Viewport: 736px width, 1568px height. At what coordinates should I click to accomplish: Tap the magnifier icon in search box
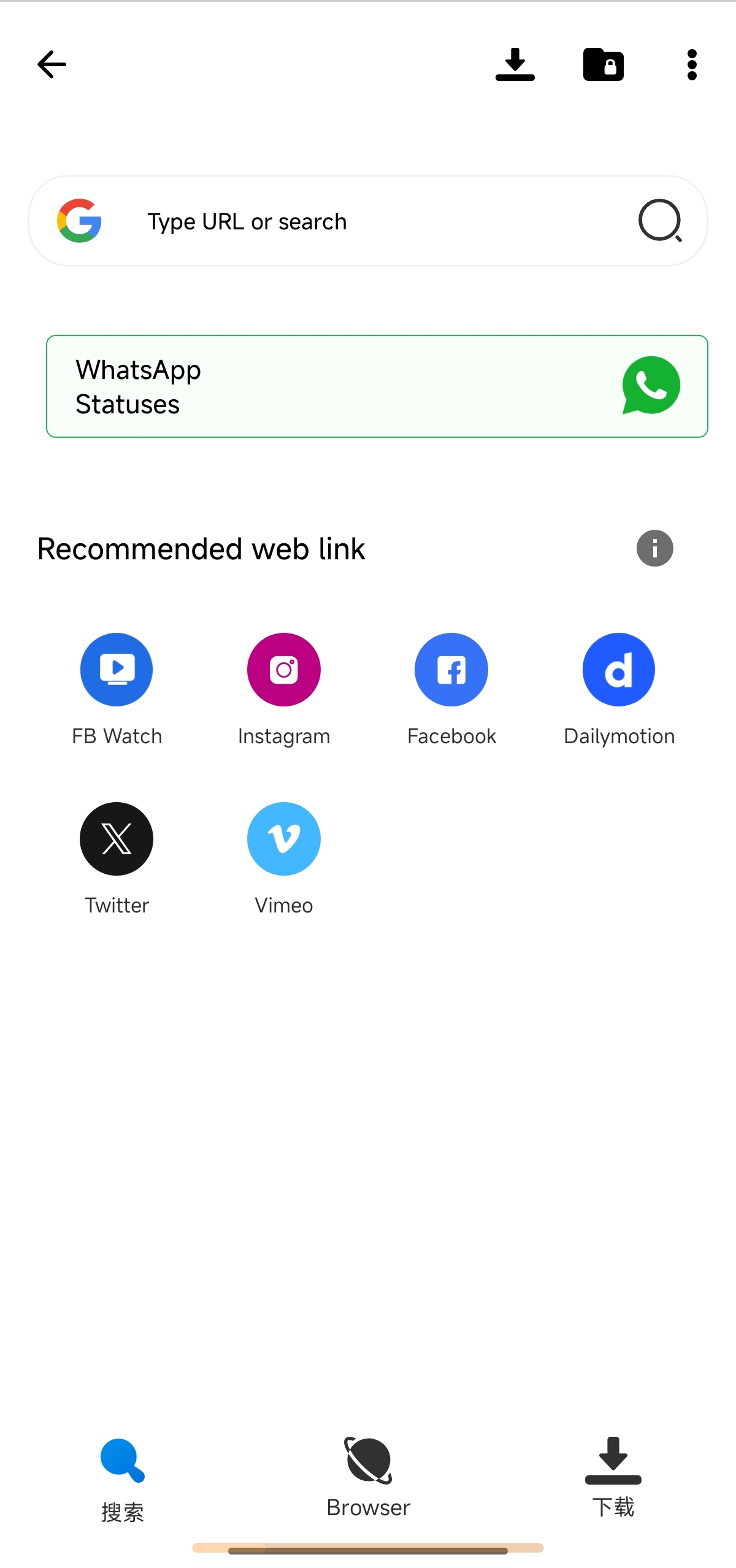tap(660, 221)
